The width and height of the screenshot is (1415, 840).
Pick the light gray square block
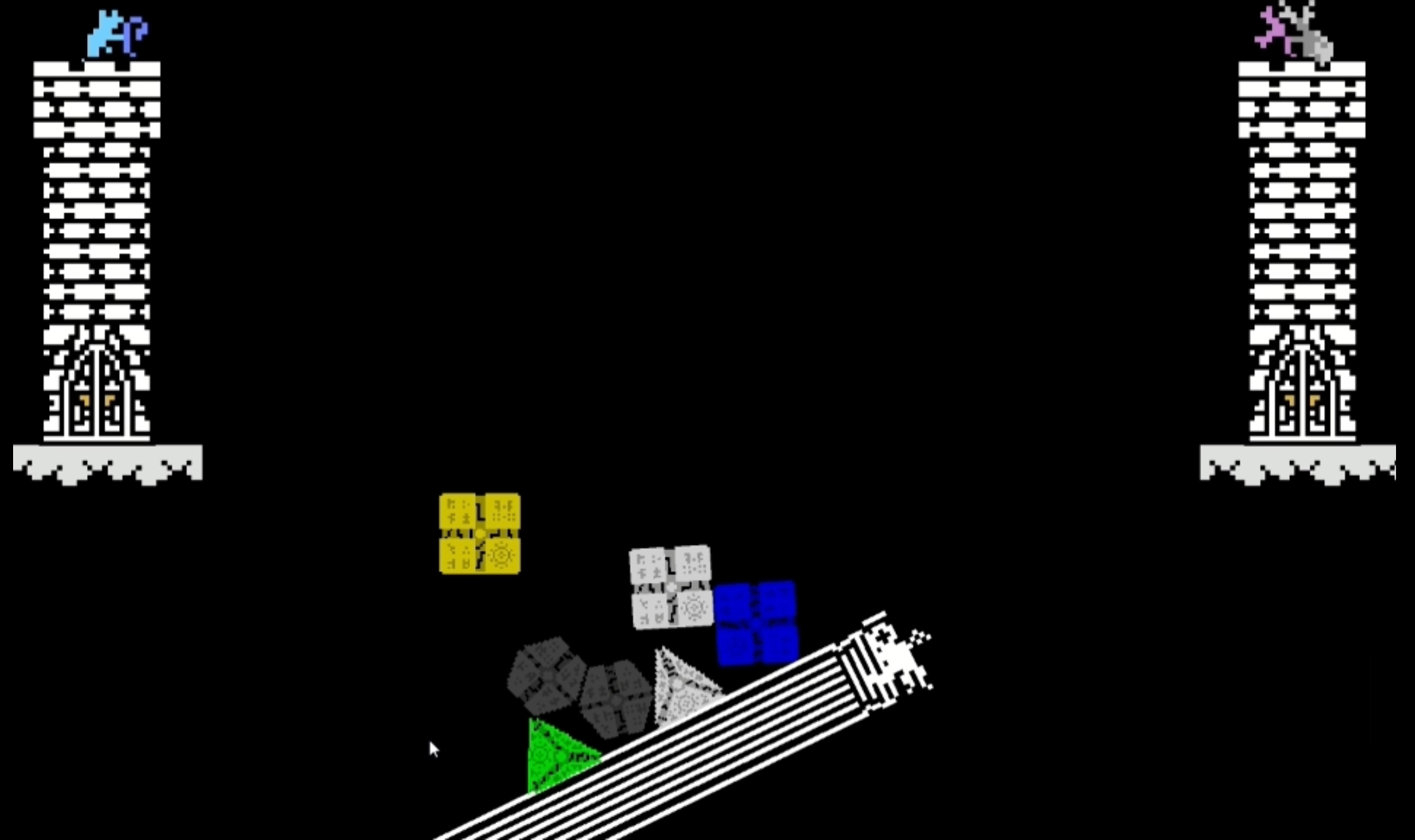click(x=671, y=587)
